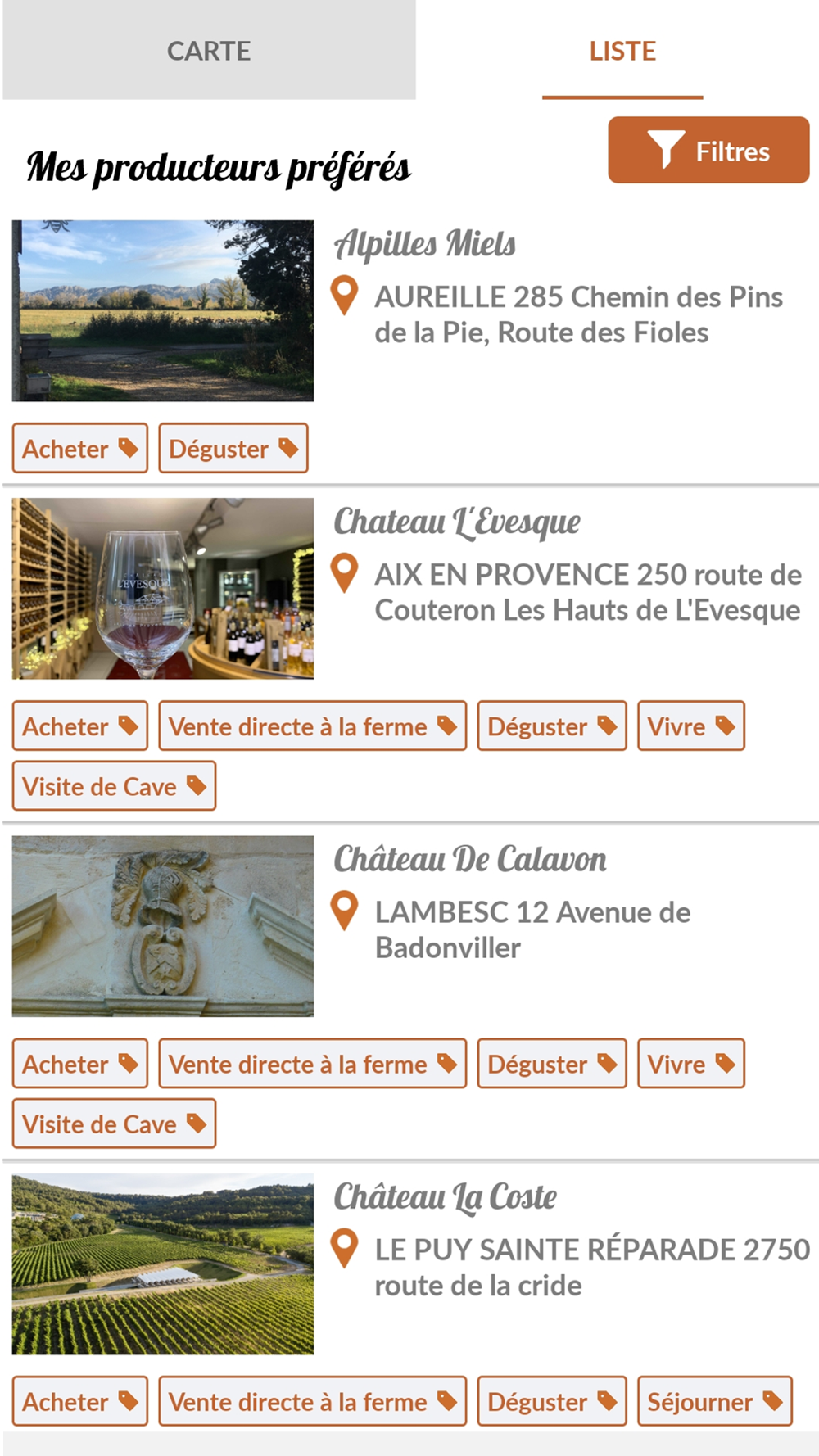Select the Déguster tag under Alpilles Miels

click(x=233, y=449)
